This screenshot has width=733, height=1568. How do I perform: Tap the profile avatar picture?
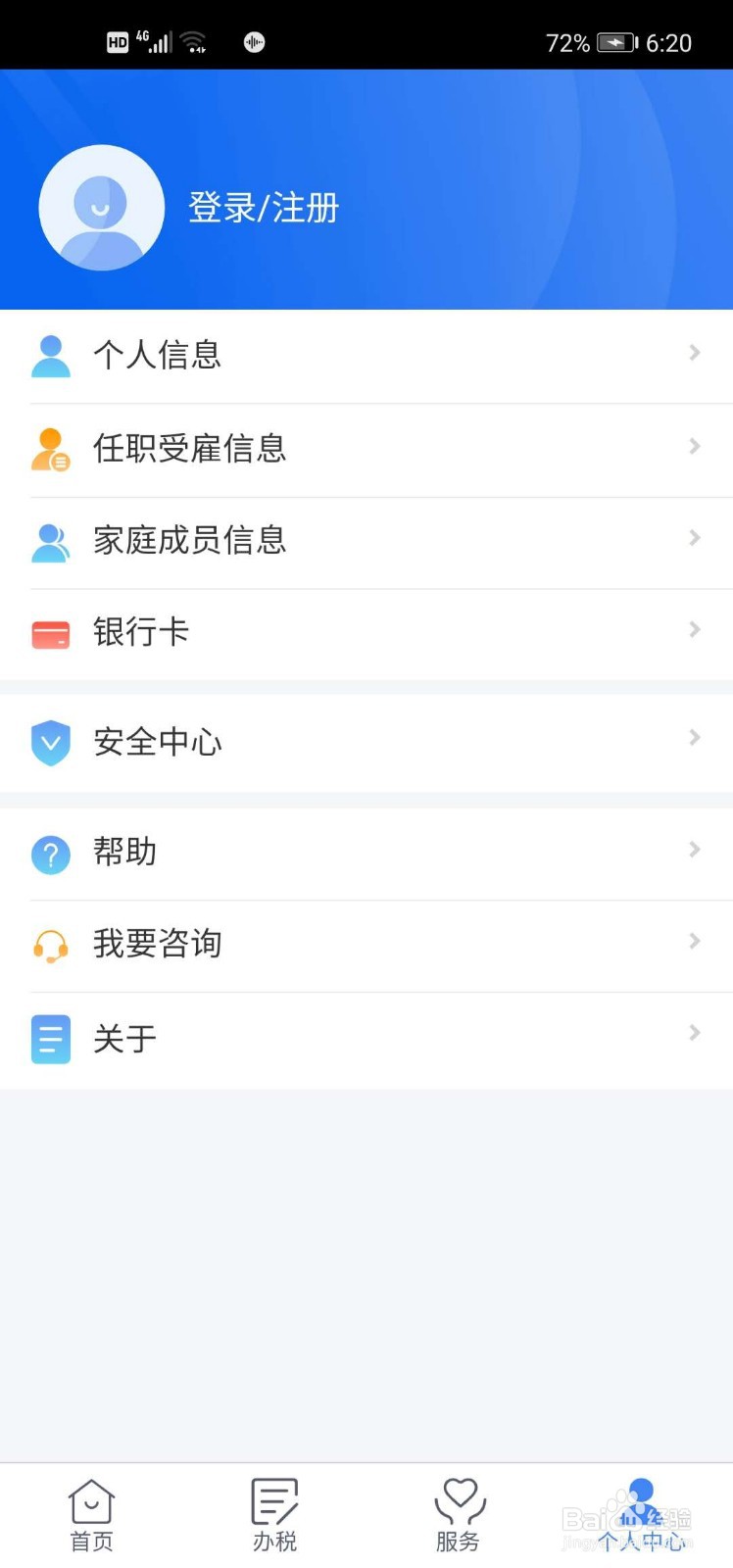pos(101,208)
